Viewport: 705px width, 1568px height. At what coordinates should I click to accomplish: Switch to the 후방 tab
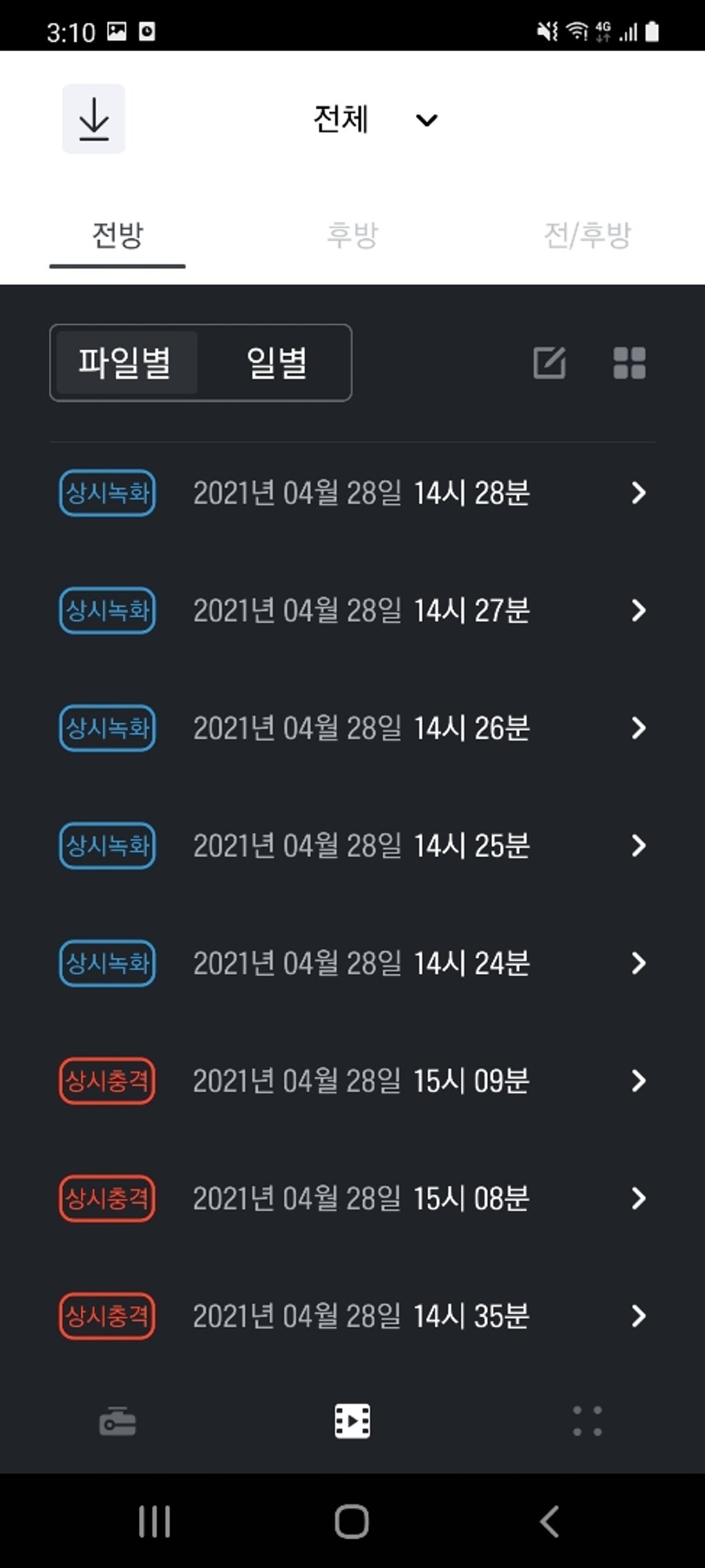tap(352, 235)
